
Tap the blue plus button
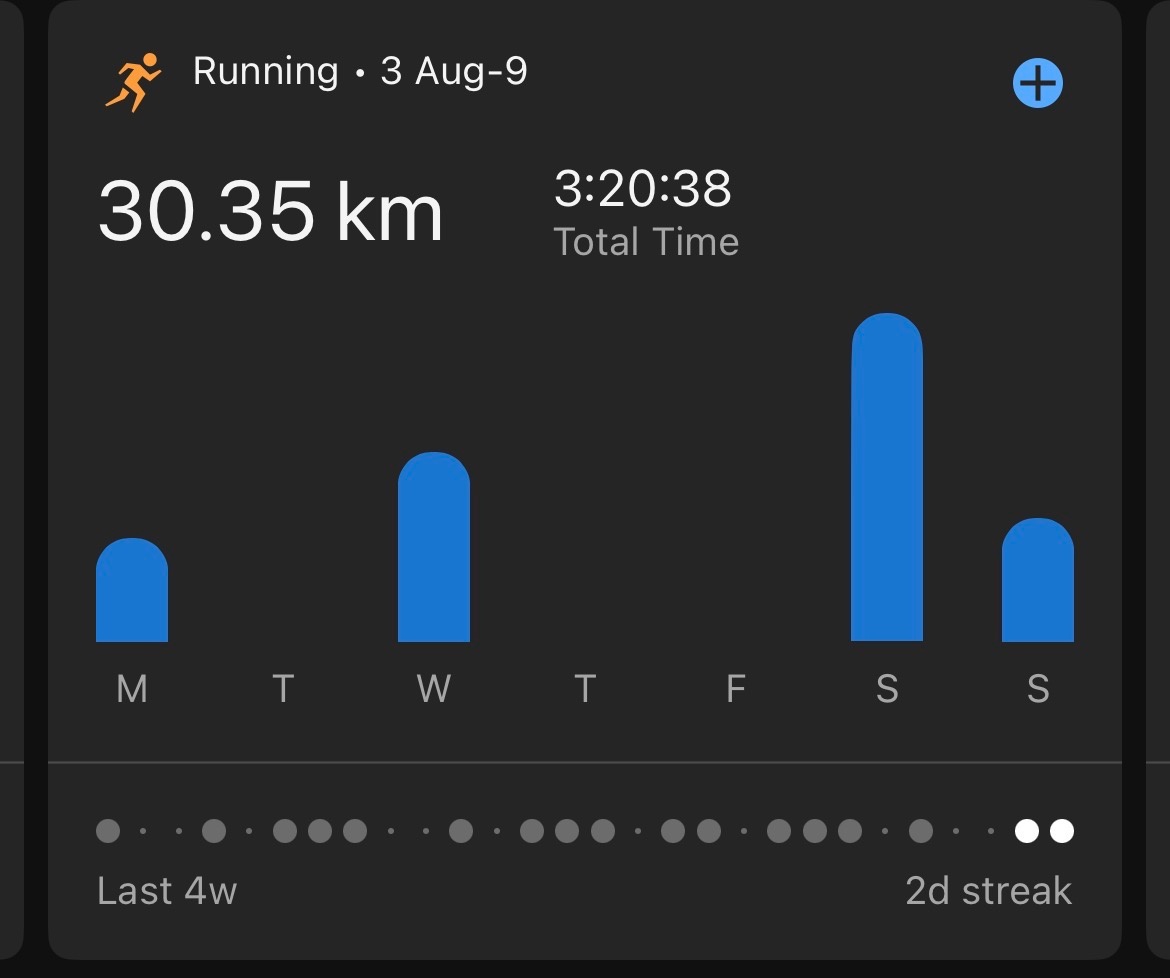coord(1037,83)
